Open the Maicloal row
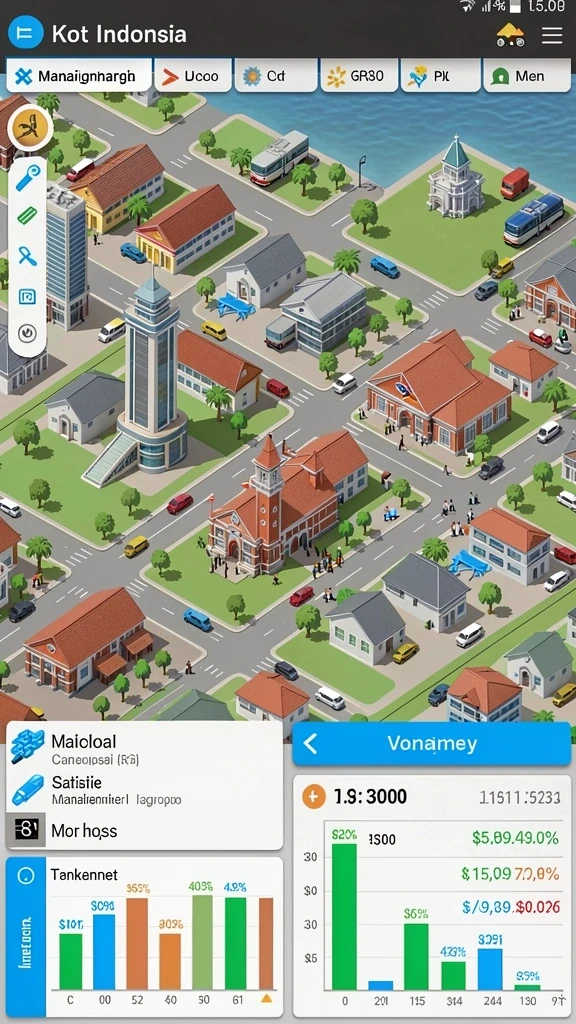The height and width of the screenshot is (1024, 576). [144, 747]
